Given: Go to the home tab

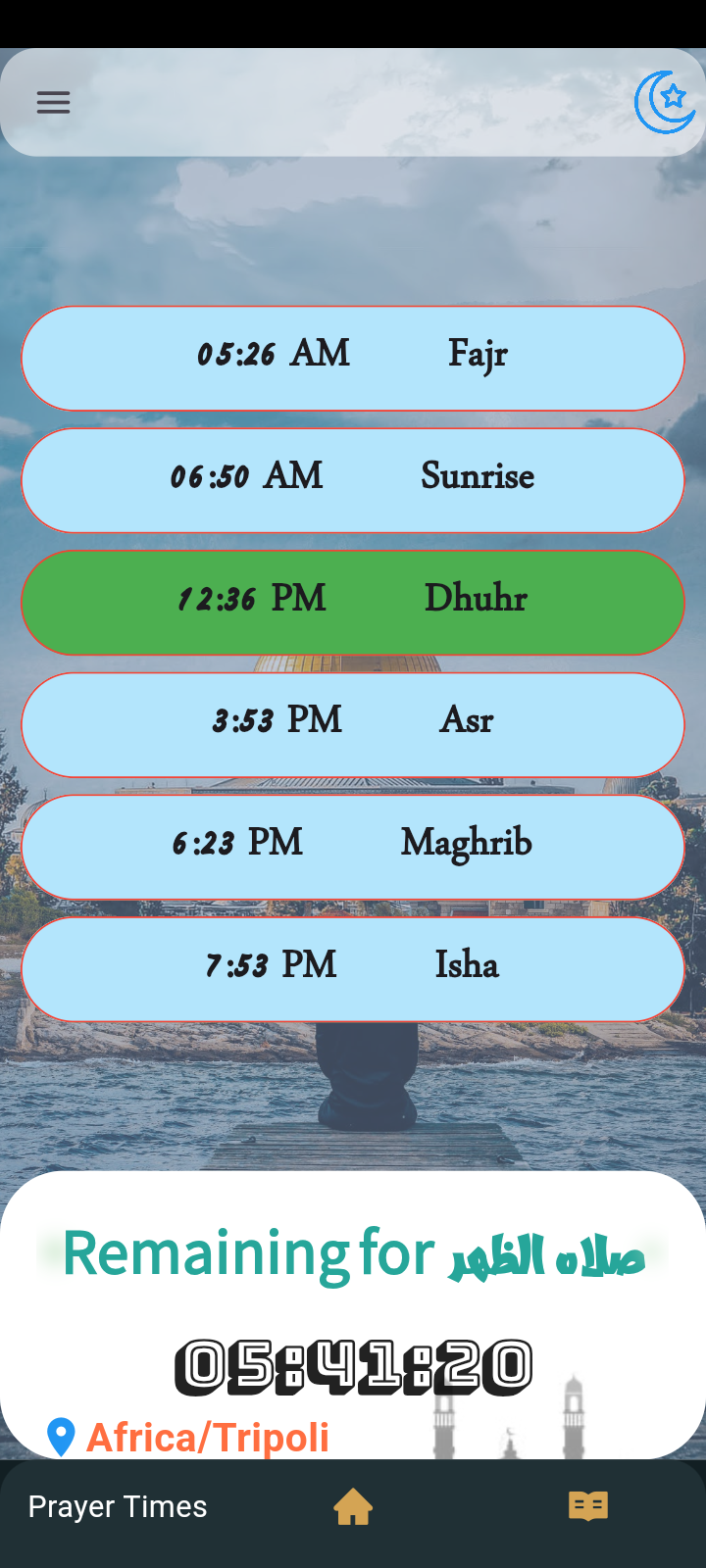Looking at the screenshot, I should pyautogui.click(x=353, y=1506).
